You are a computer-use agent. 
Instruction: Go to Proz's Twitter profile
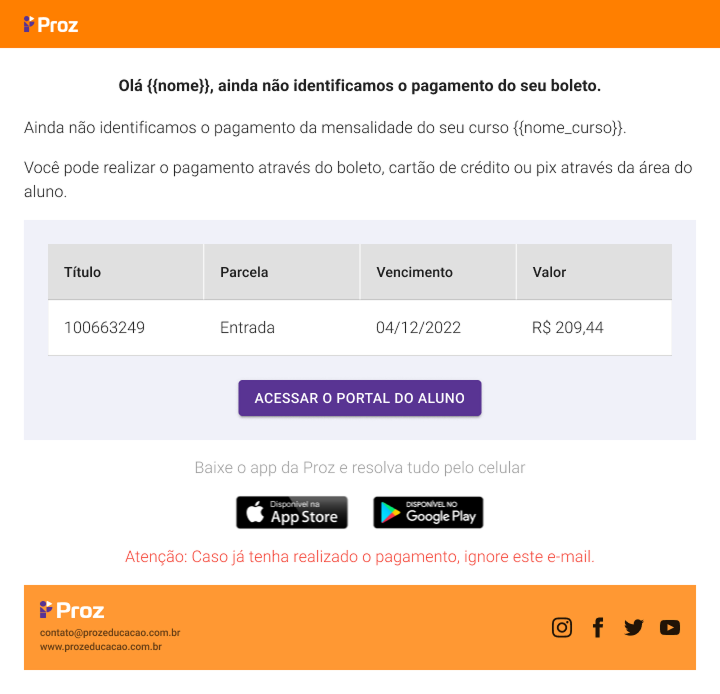pyautogui.click(x=633, y=627)
